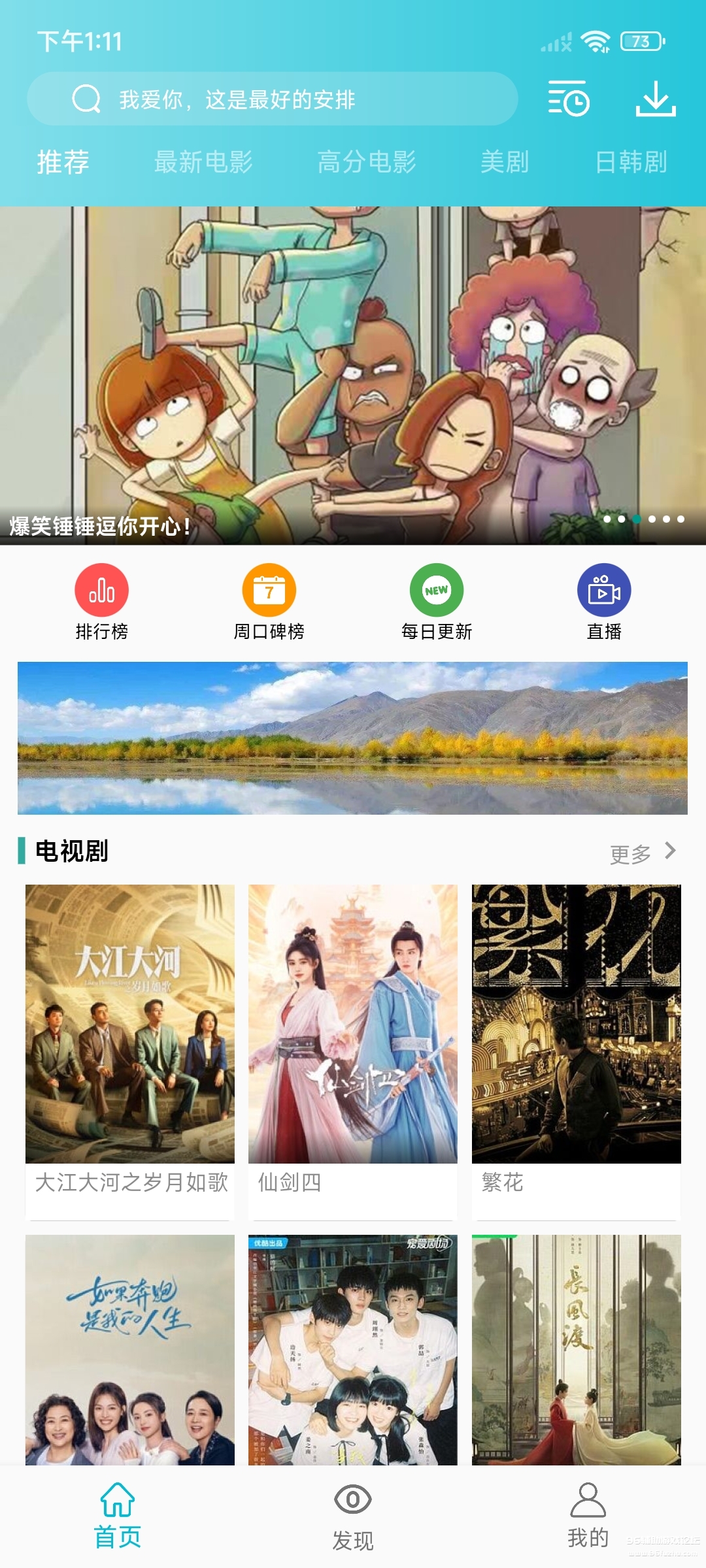Tap the search box at the top
The width and height of the screenshot is (706, 1568).
pos(272,99)
